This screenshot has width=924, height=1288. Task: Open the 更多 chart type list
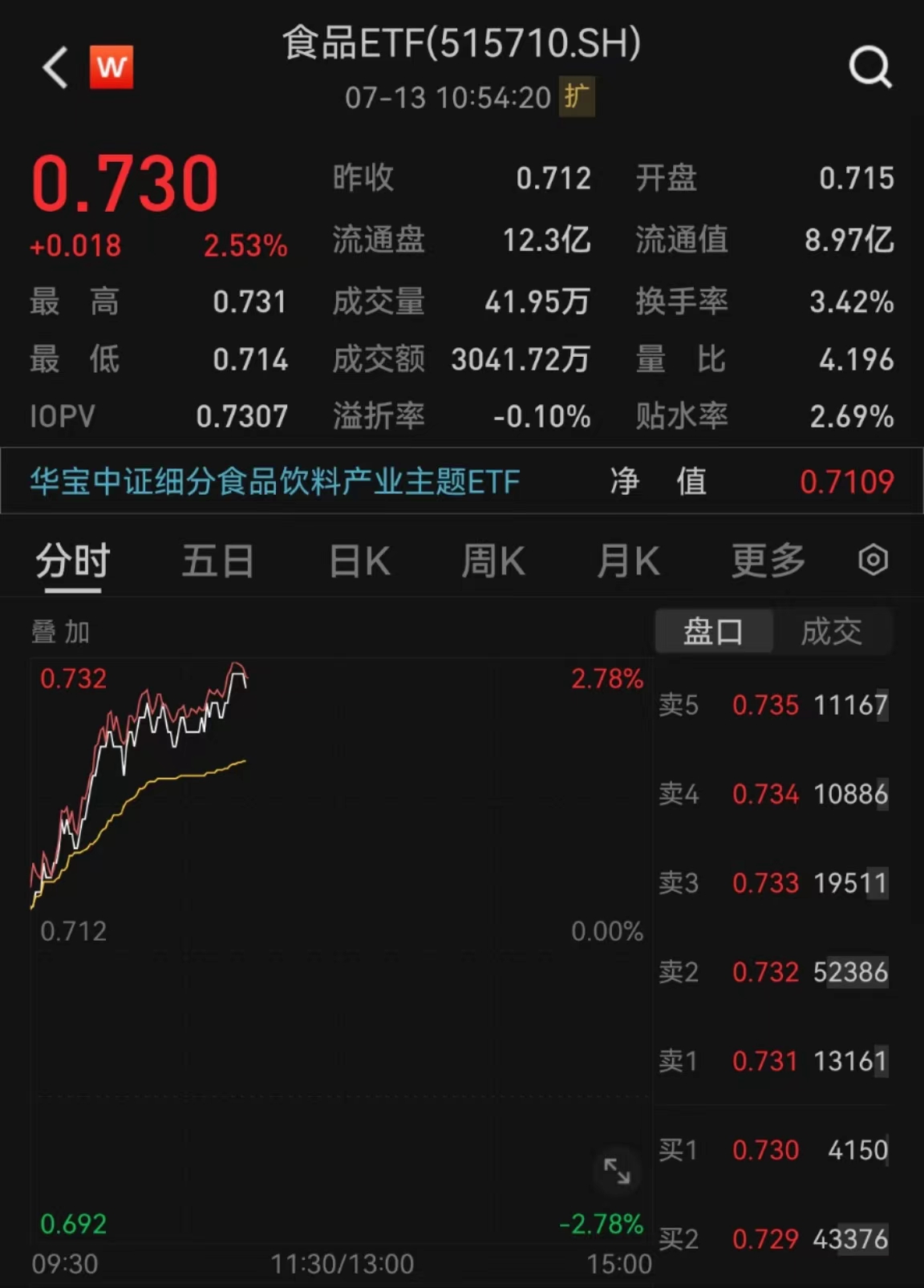pos(766,561)
